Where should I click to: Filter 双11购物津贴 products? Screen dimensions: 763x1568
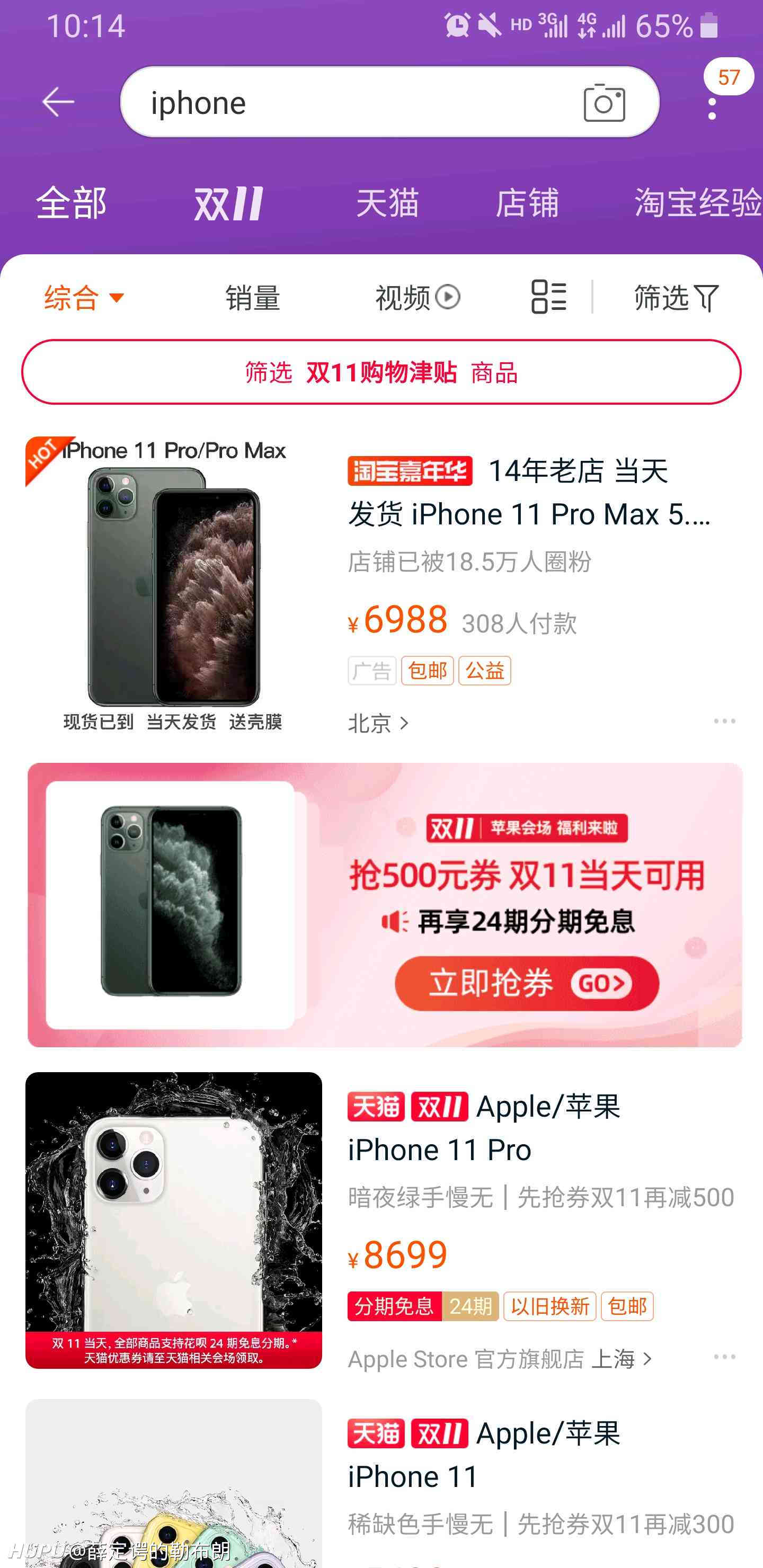click(381, 372)
